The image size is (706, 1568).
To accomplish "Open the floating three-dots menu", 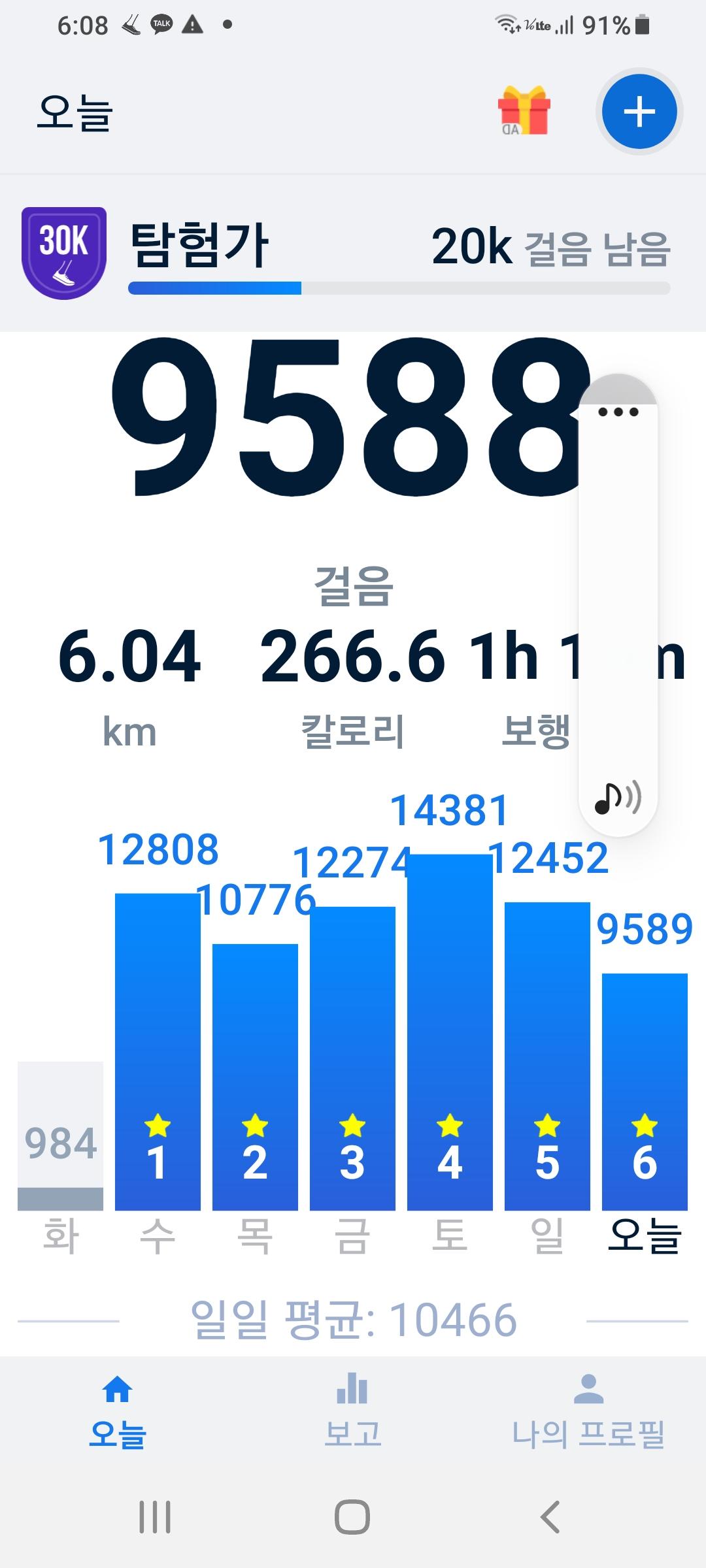I will pyautogui.click(x=618, y=412).
